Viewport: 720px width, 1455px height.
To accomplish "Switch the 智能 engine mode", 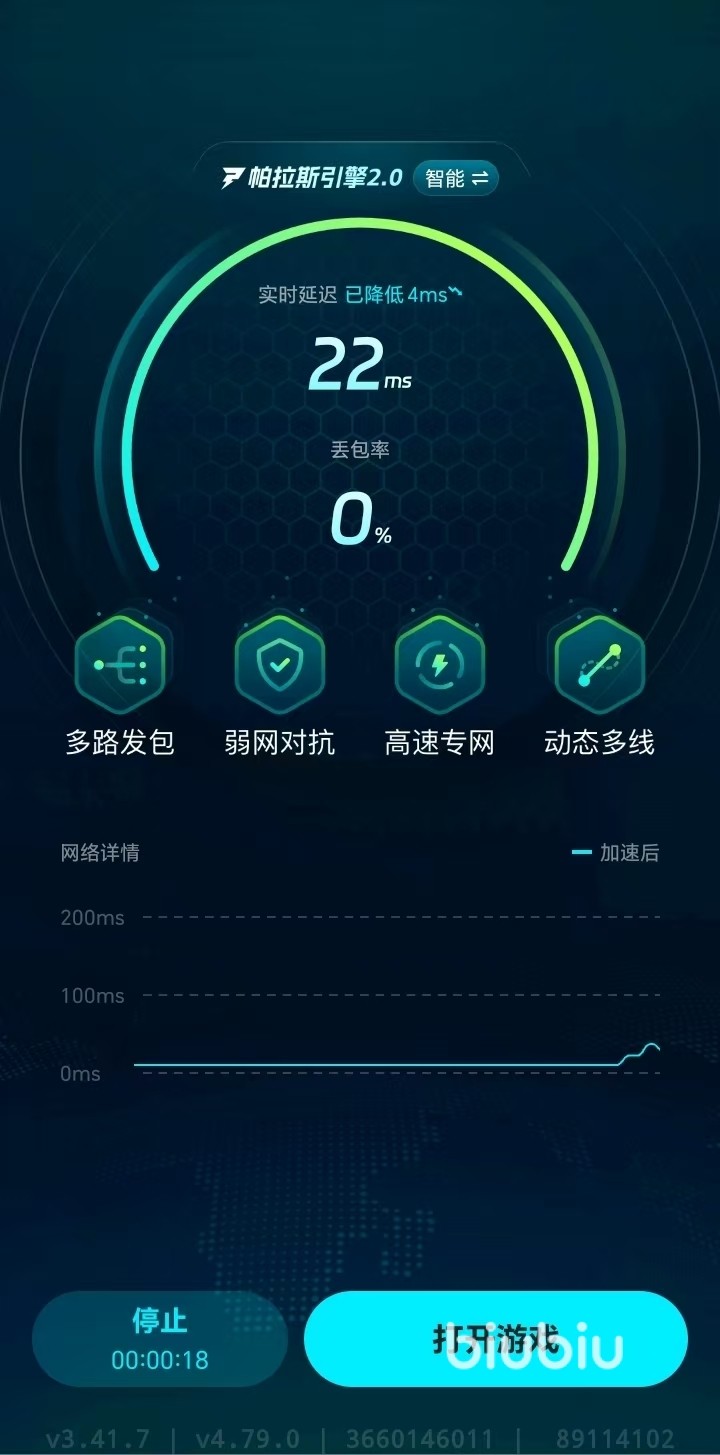I will click(x=456, y=179).
